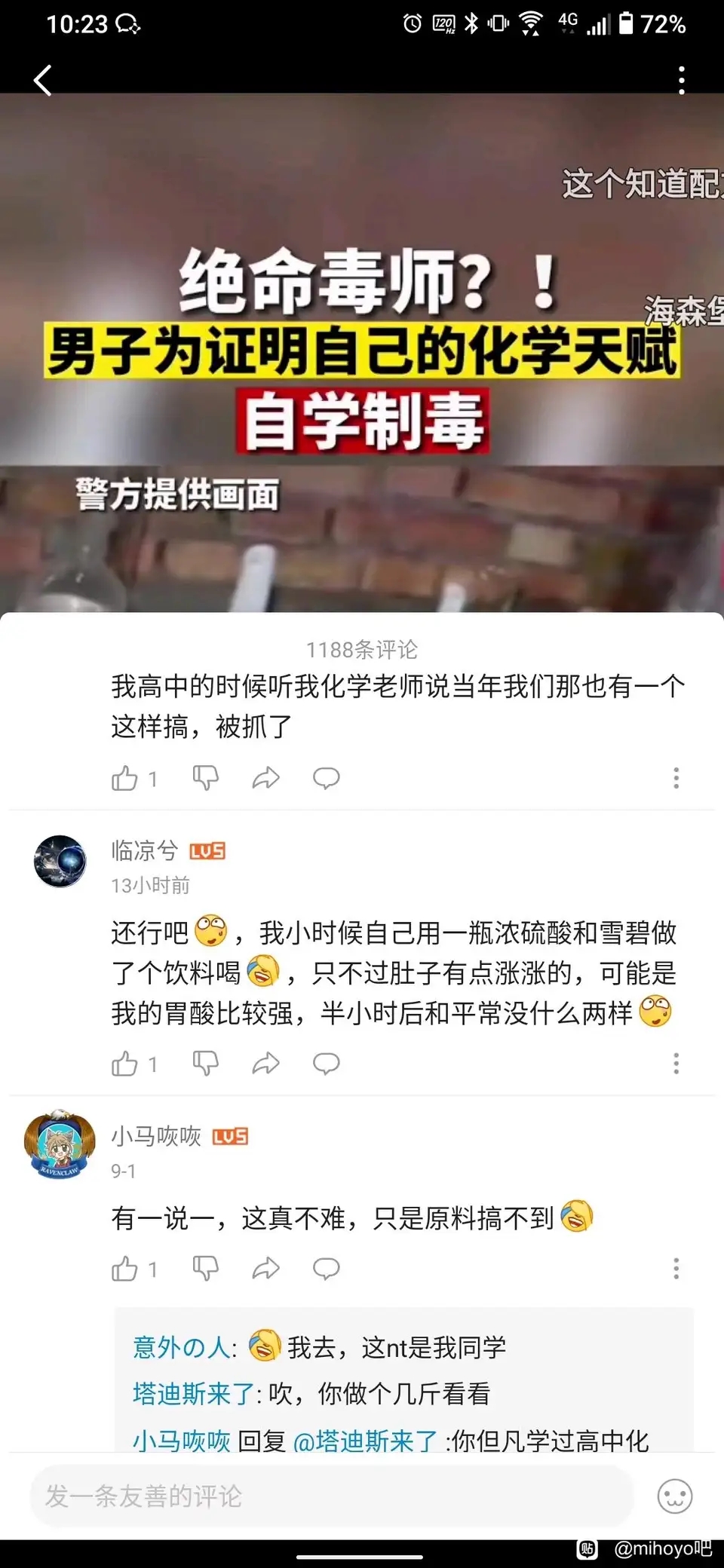Reply to 临凉兮's comment
The width and height of the screenshot is (724, 1568).
(326, 1064)
